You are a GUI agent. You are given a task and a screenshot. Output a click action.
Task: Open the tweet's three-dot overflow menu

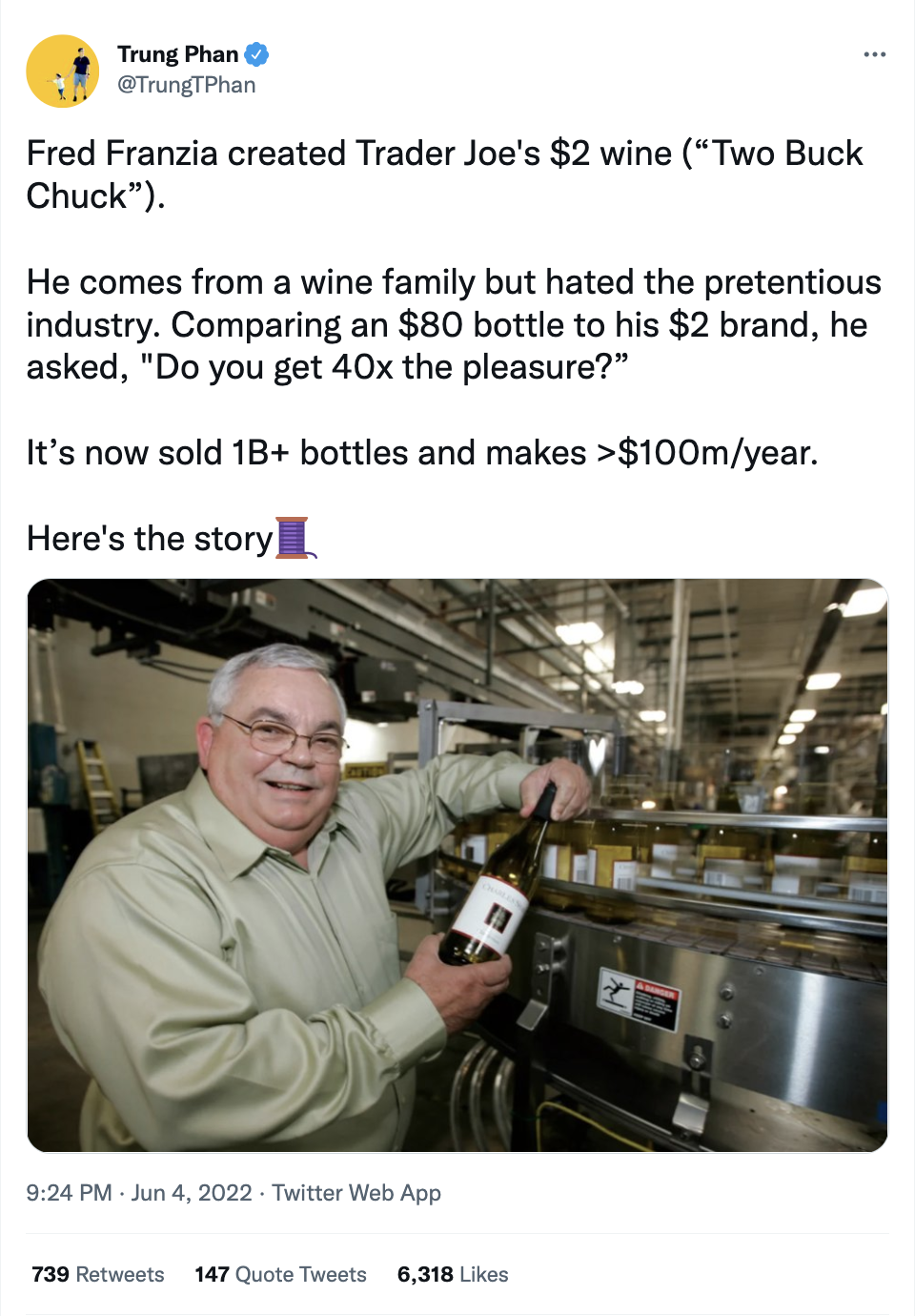pos(874,54)
